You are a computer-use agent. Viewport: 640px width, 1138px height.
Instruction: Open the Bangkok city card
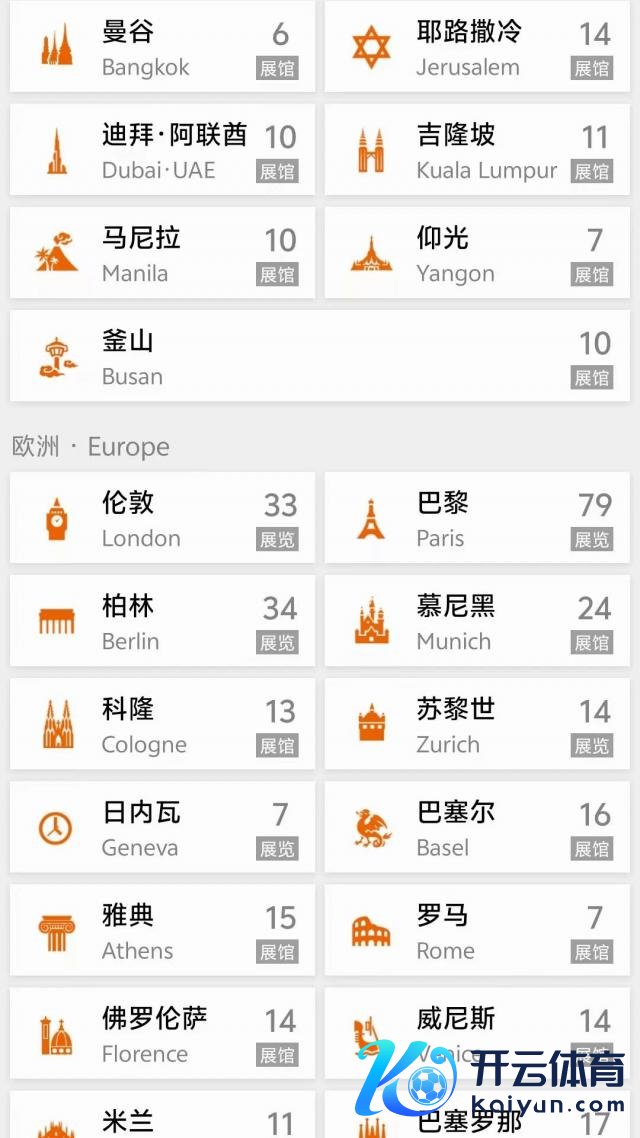click(x=162, y=48)
